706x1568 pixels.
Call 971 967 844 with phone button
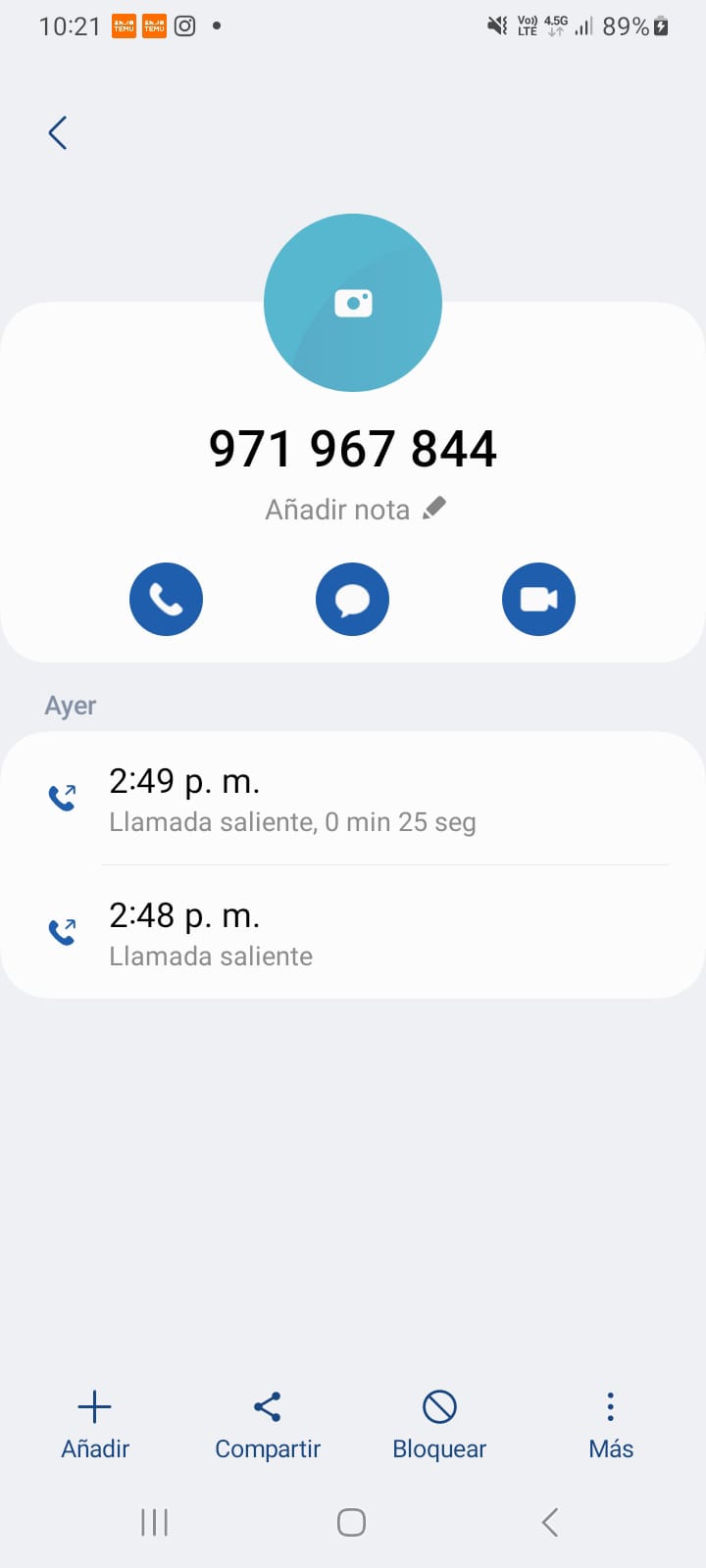tap(166, 600)
